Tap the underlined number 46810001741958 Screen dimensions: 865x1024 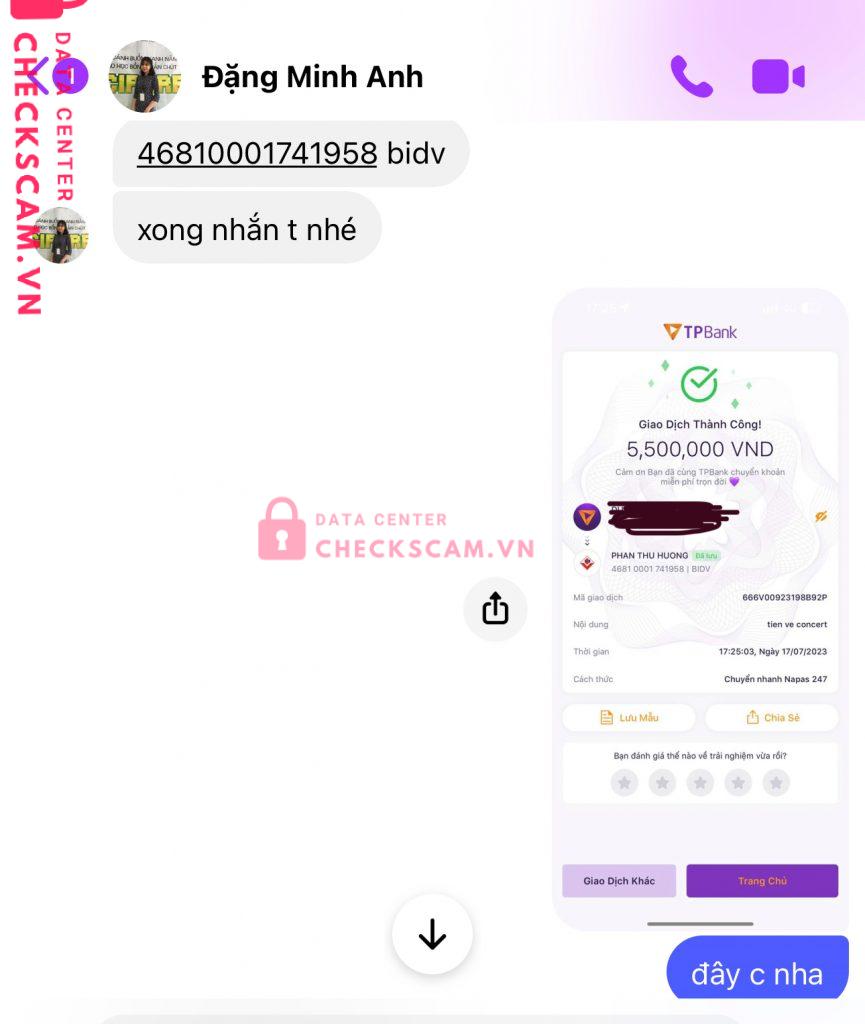(257, 153)
